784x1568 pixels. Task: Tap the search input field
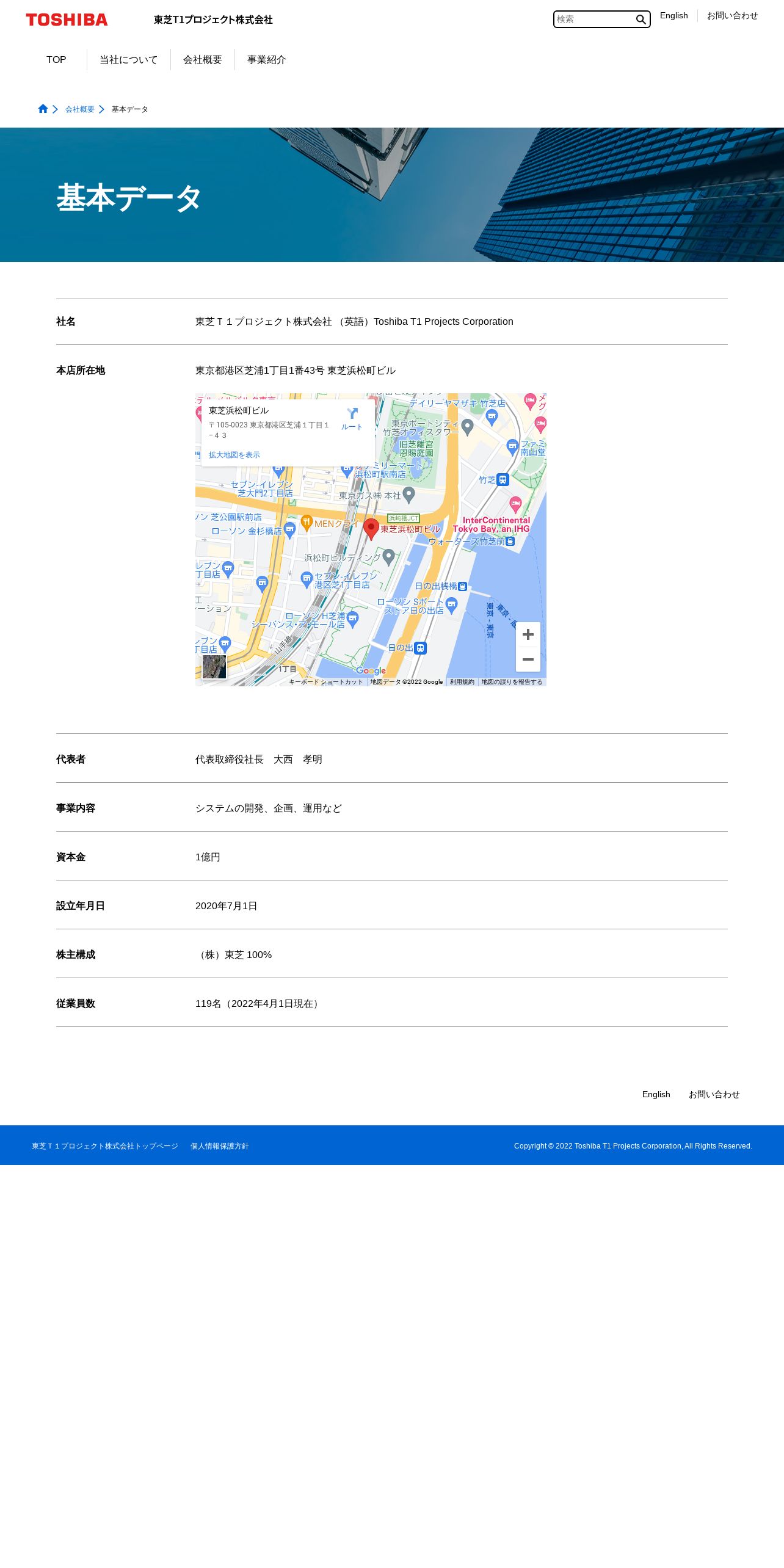click(593, 20)
